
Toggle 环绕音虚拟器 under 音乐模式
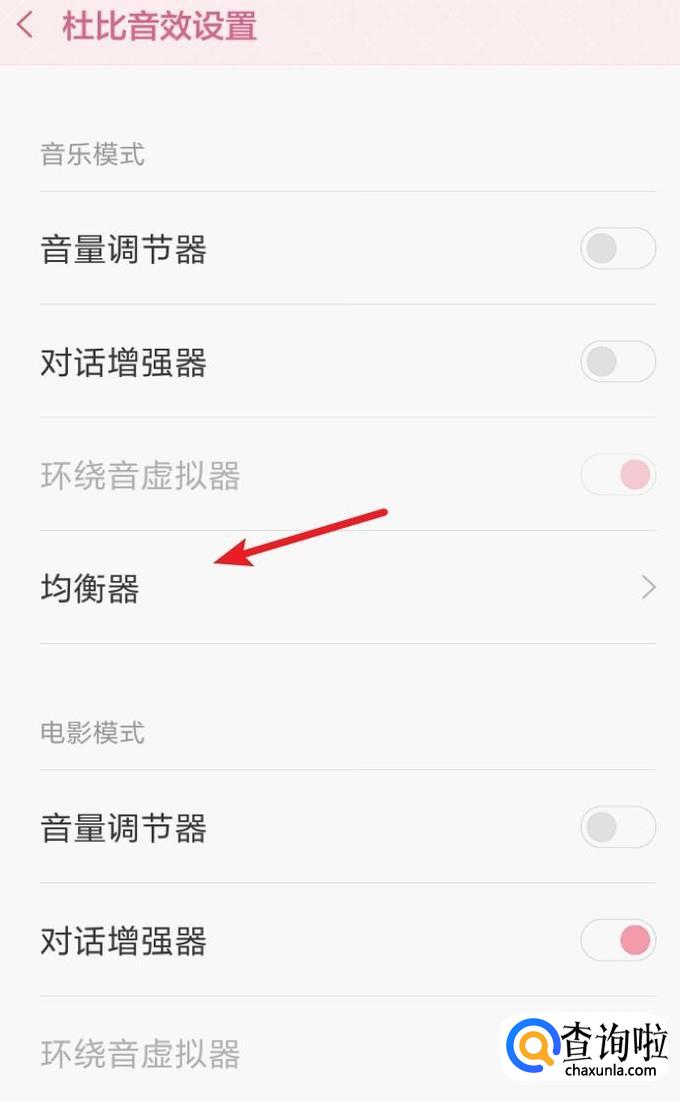pyautogui.click(x=618, y=475)
